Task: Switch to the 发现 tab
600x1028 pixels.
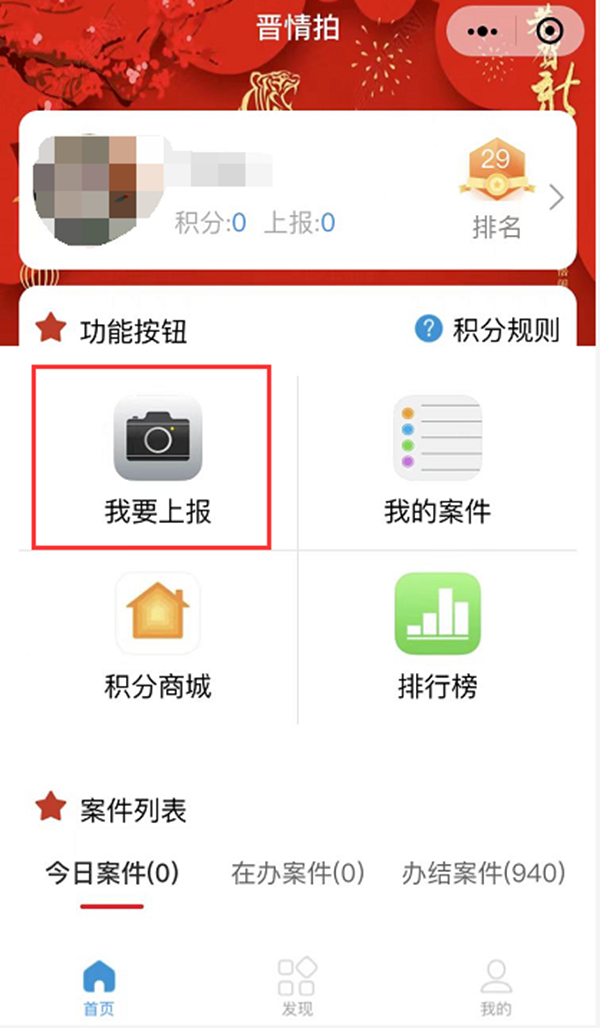Action: [x=297, y=986]
